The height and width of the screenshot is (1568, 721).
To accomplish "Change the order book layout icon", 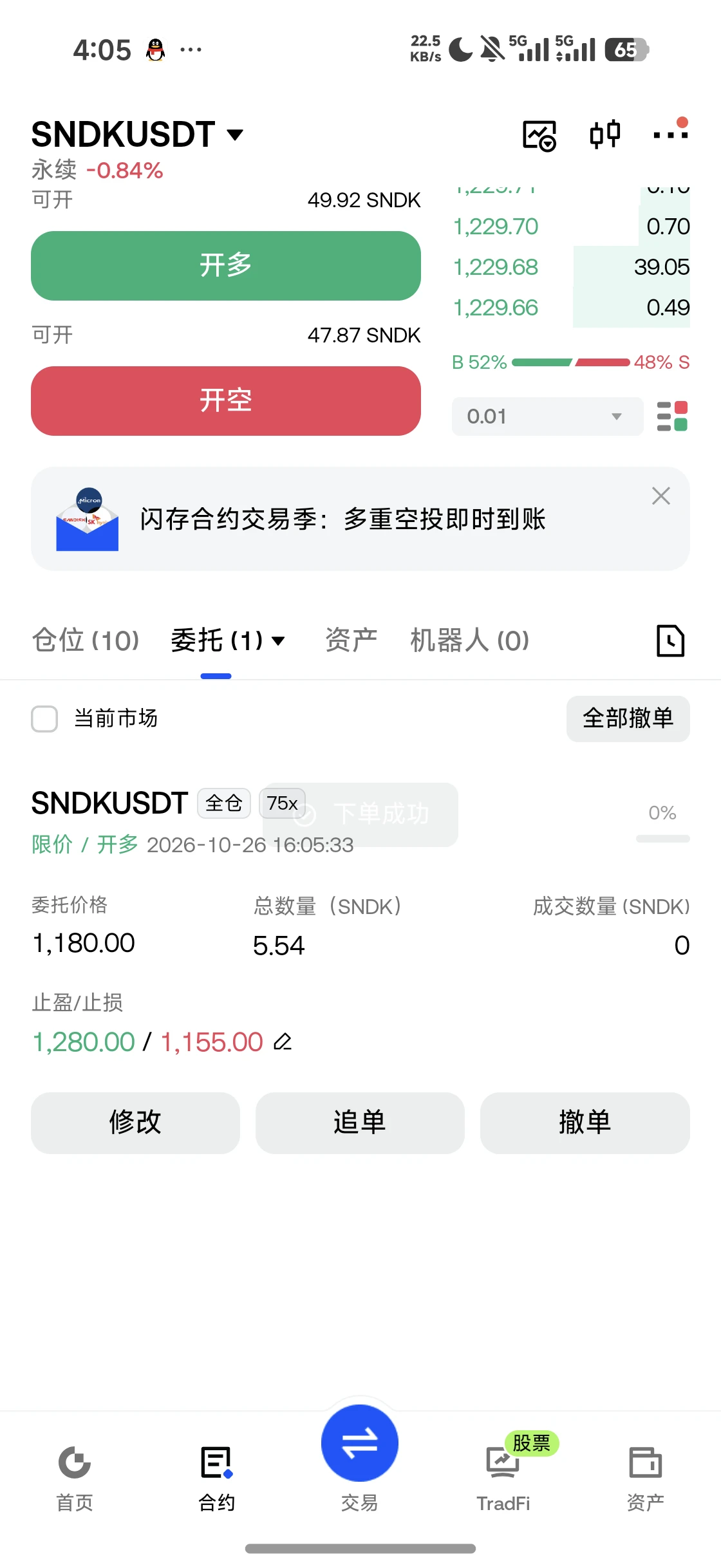I will 672,416.
